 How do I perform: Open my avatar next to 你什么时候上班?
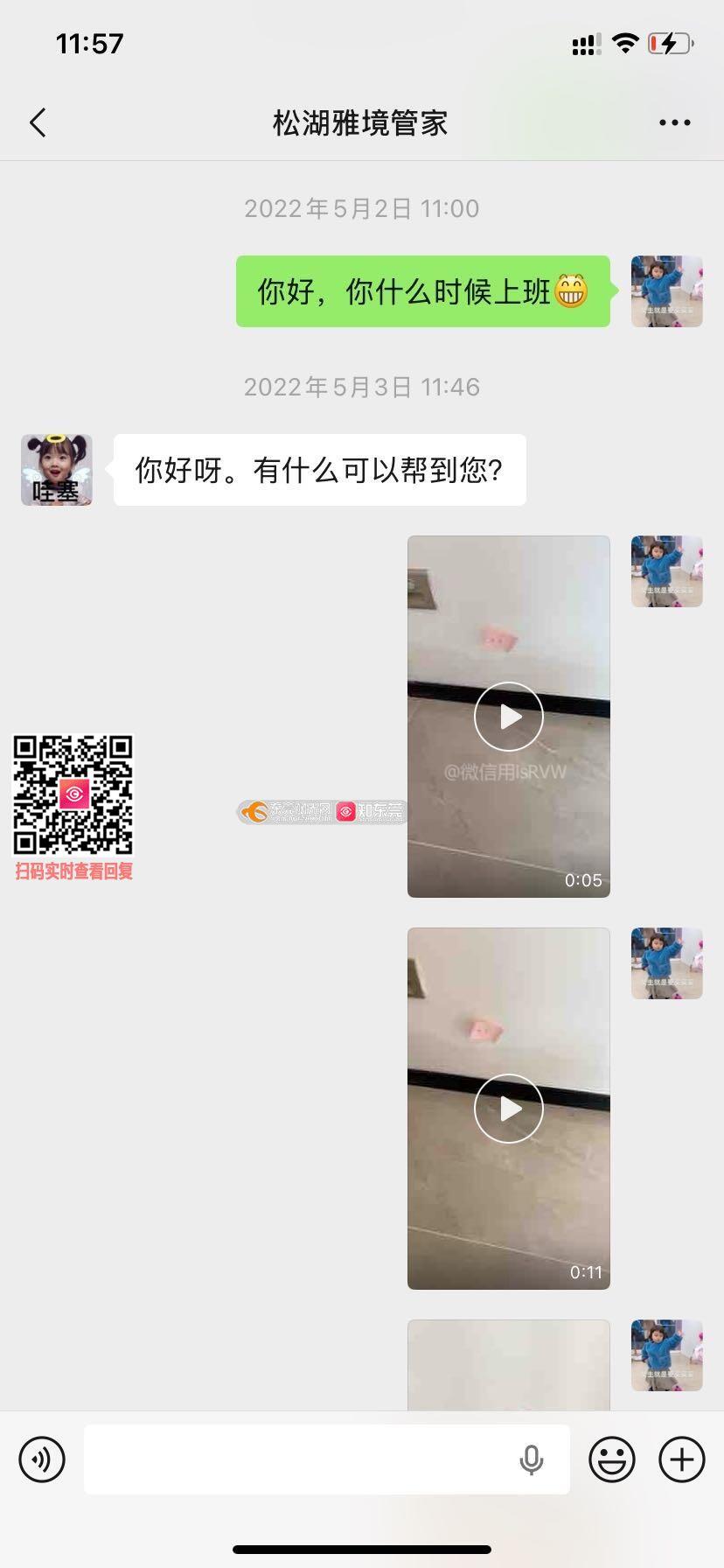coord(666,291)
